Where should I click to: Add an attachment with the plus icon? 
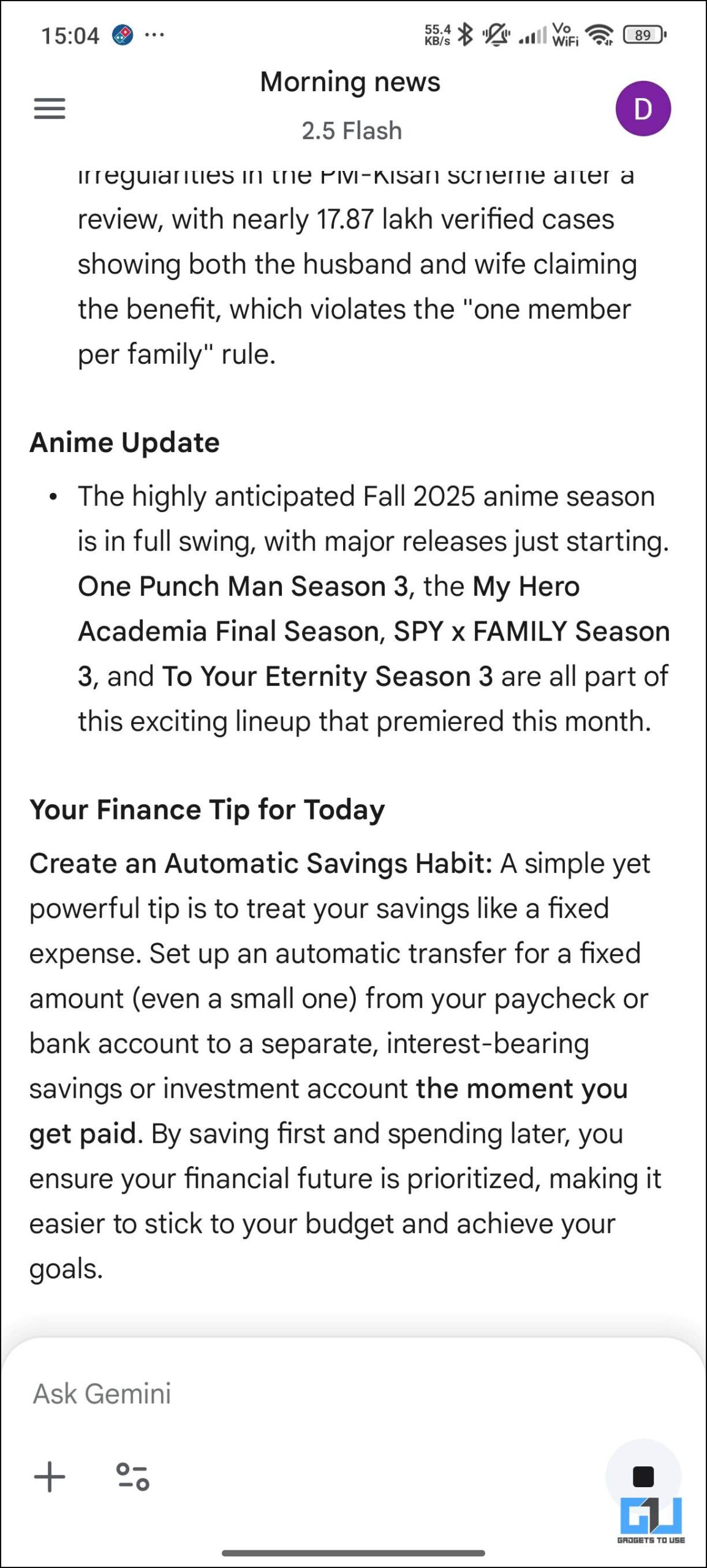click(x=50, y=1477)
